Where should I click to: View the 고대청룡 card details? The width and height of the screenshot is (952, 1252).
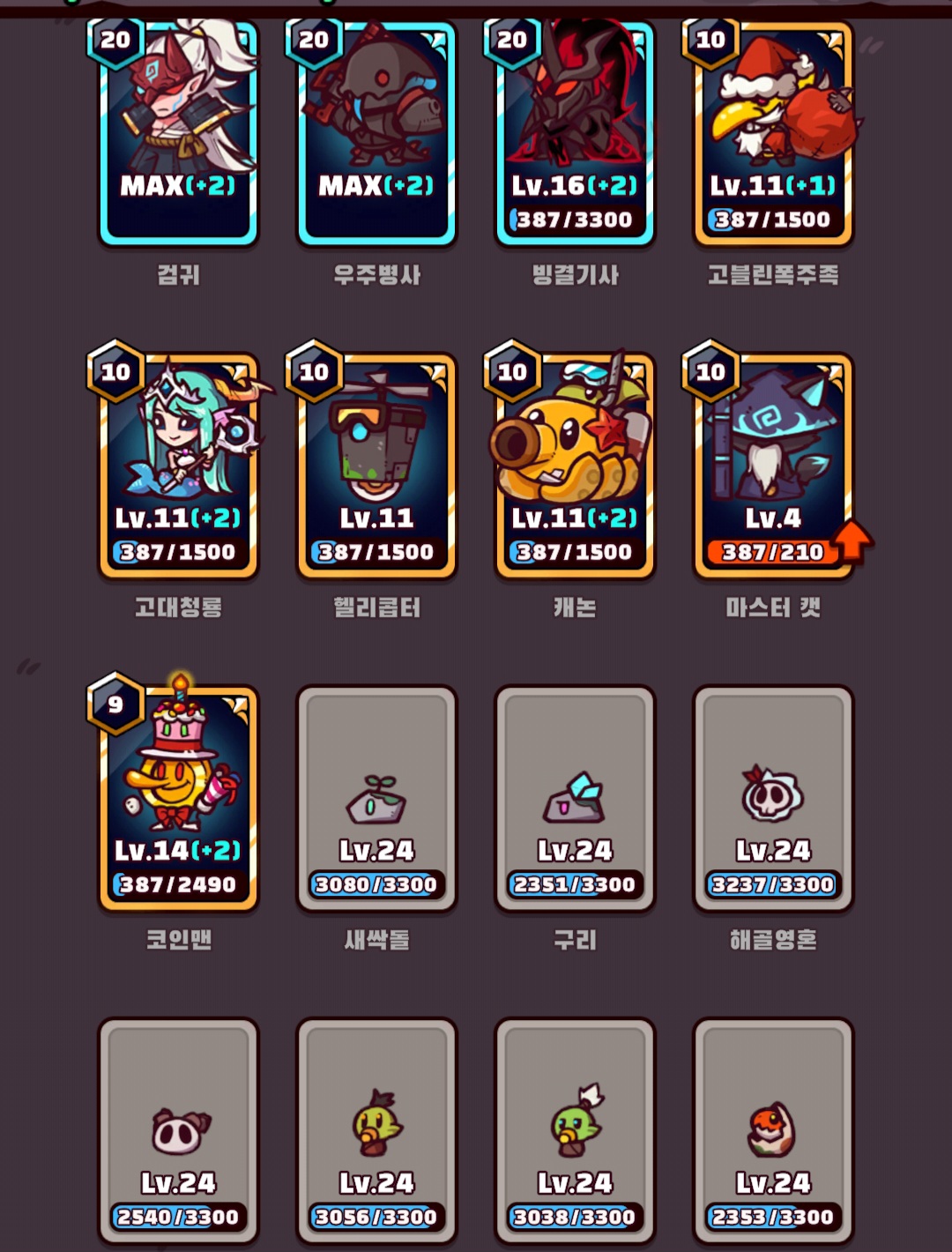[x=178, y=465]
